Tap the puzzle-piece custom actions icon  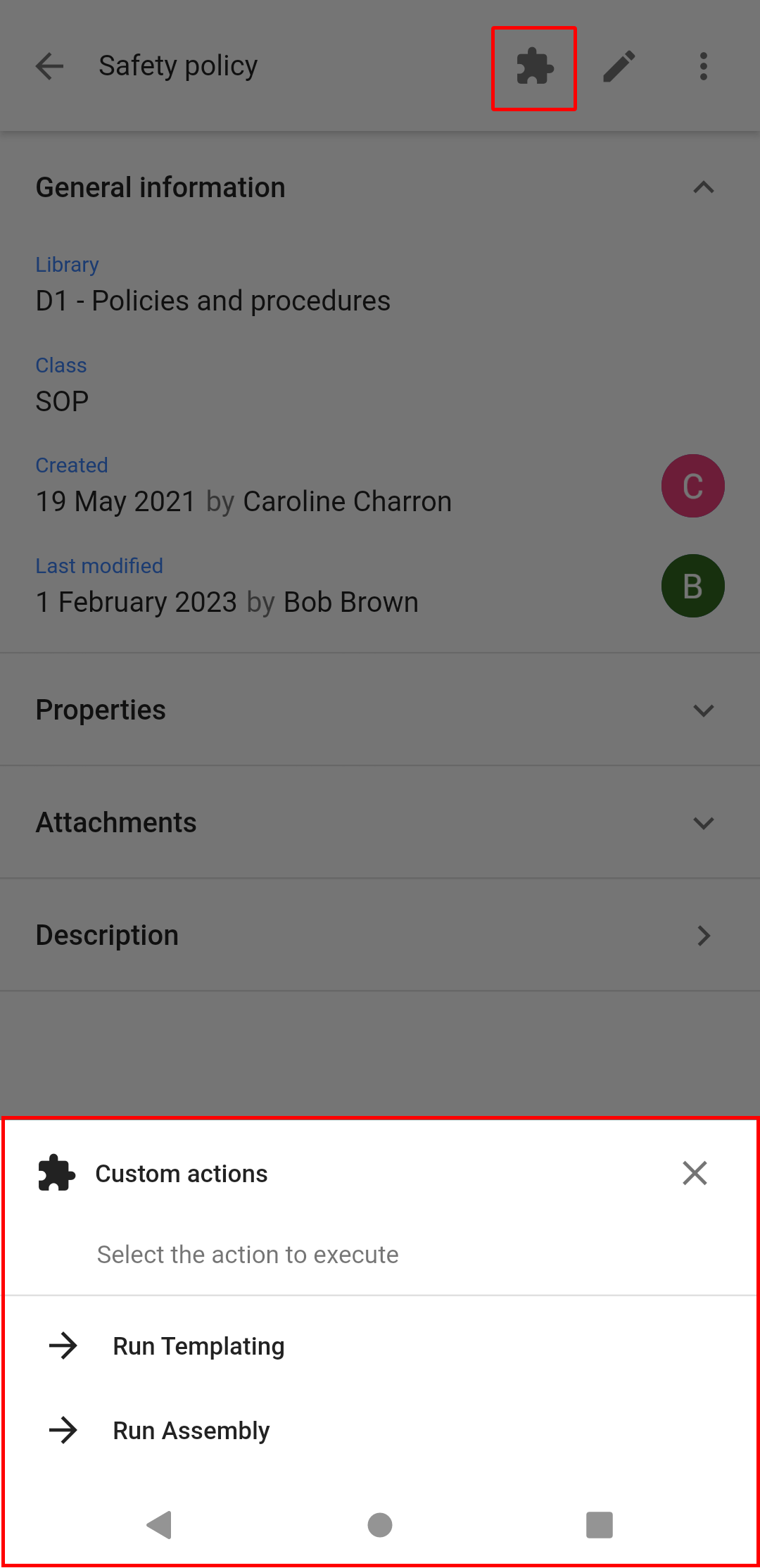[534, 68]
